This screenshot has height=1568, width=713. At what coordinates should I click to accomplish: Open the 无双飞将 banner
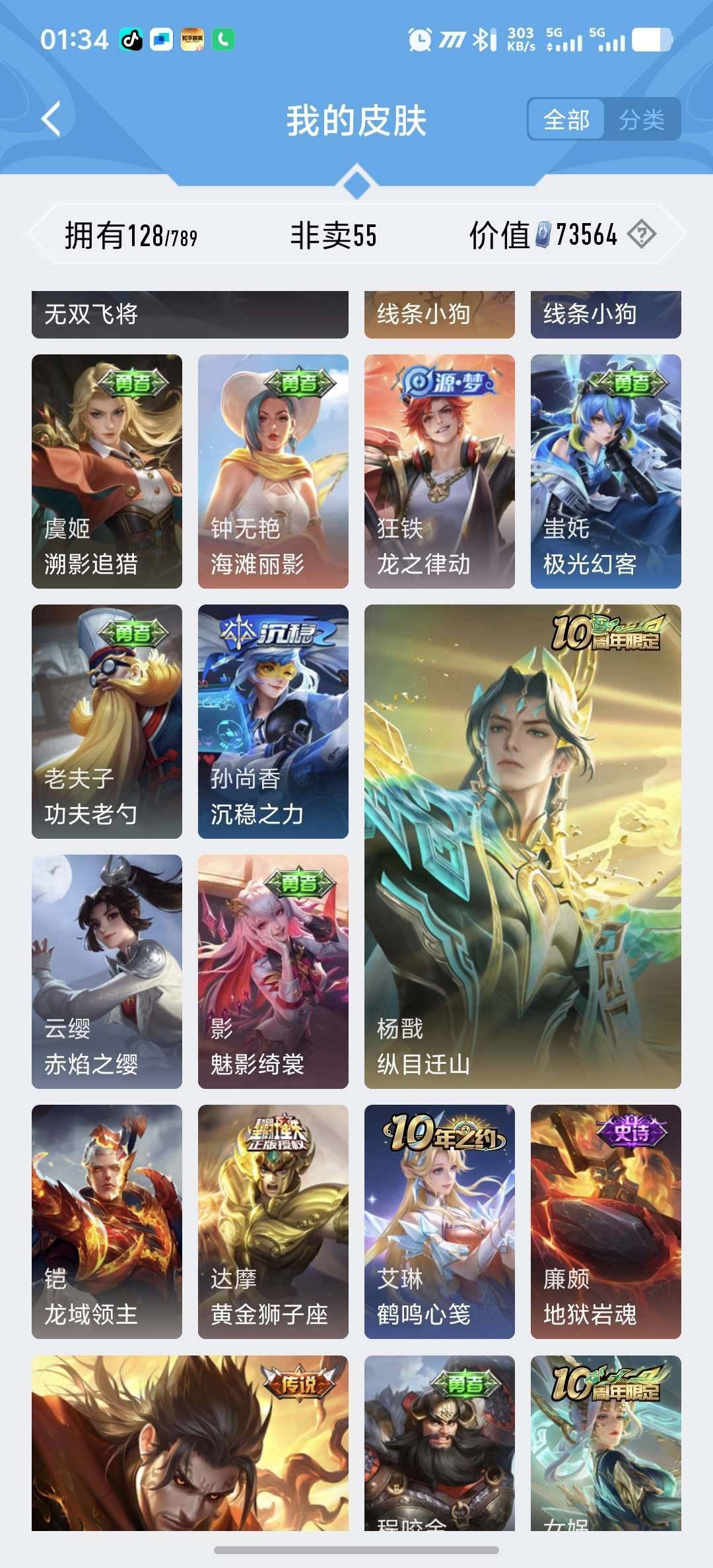pyautogui.click(x=191, y=315)
